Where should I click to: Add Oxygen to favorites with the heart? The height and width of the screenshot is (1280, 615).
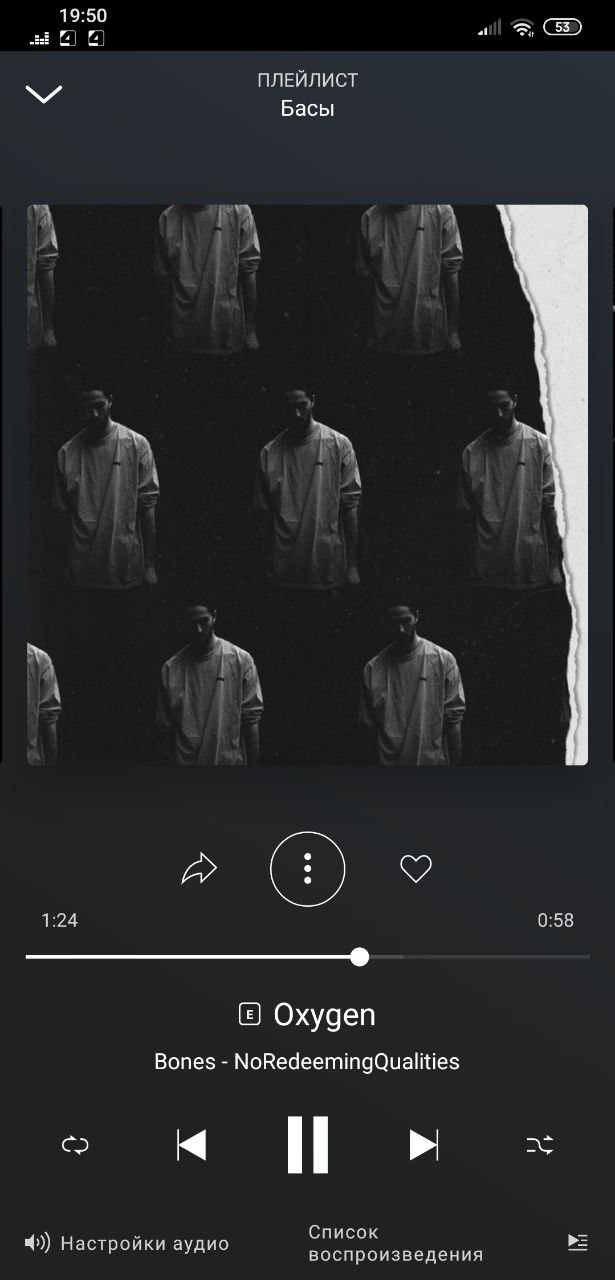click(415, 869)
